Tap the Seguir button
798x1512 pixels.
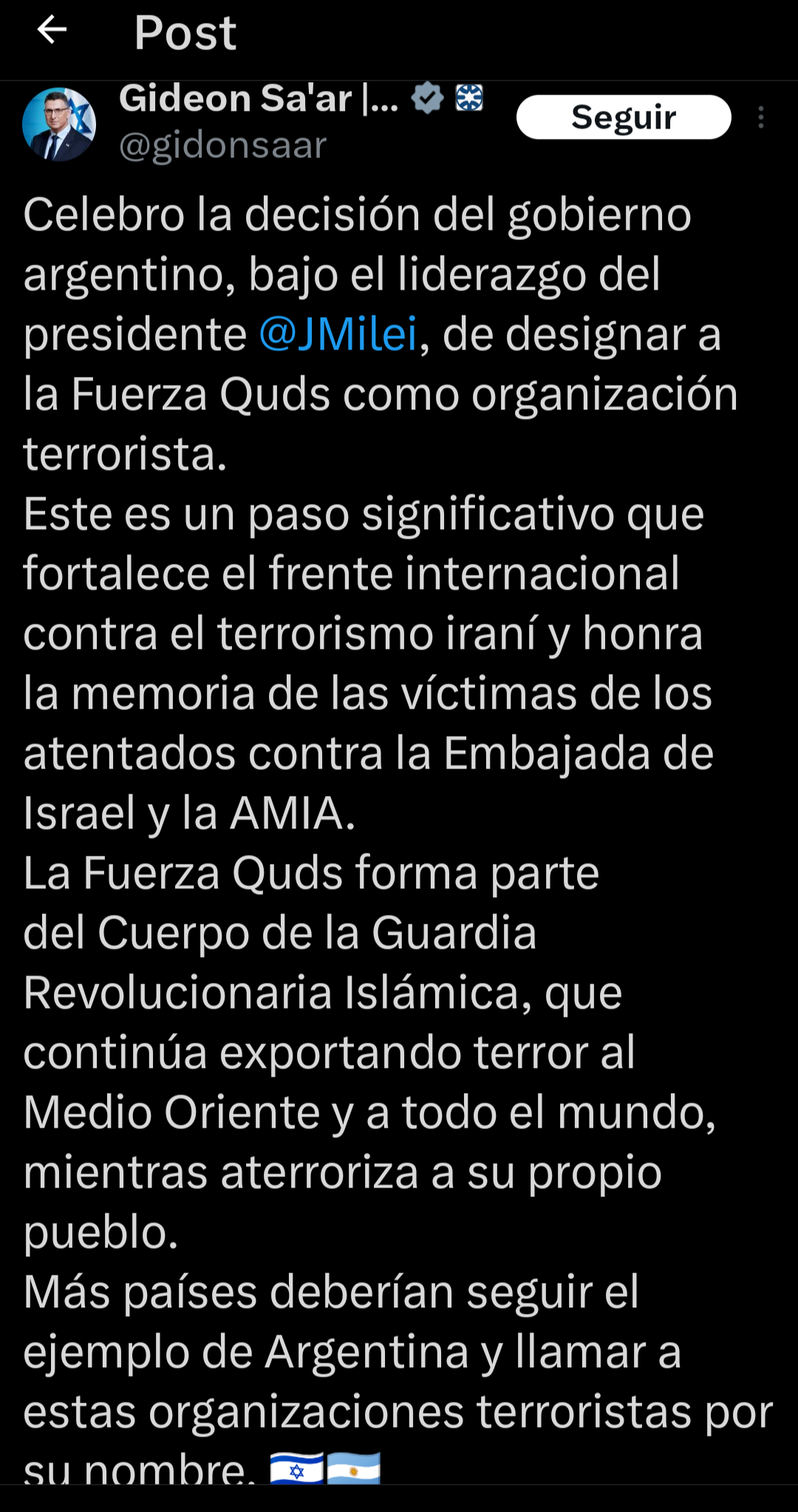[623, 118]
